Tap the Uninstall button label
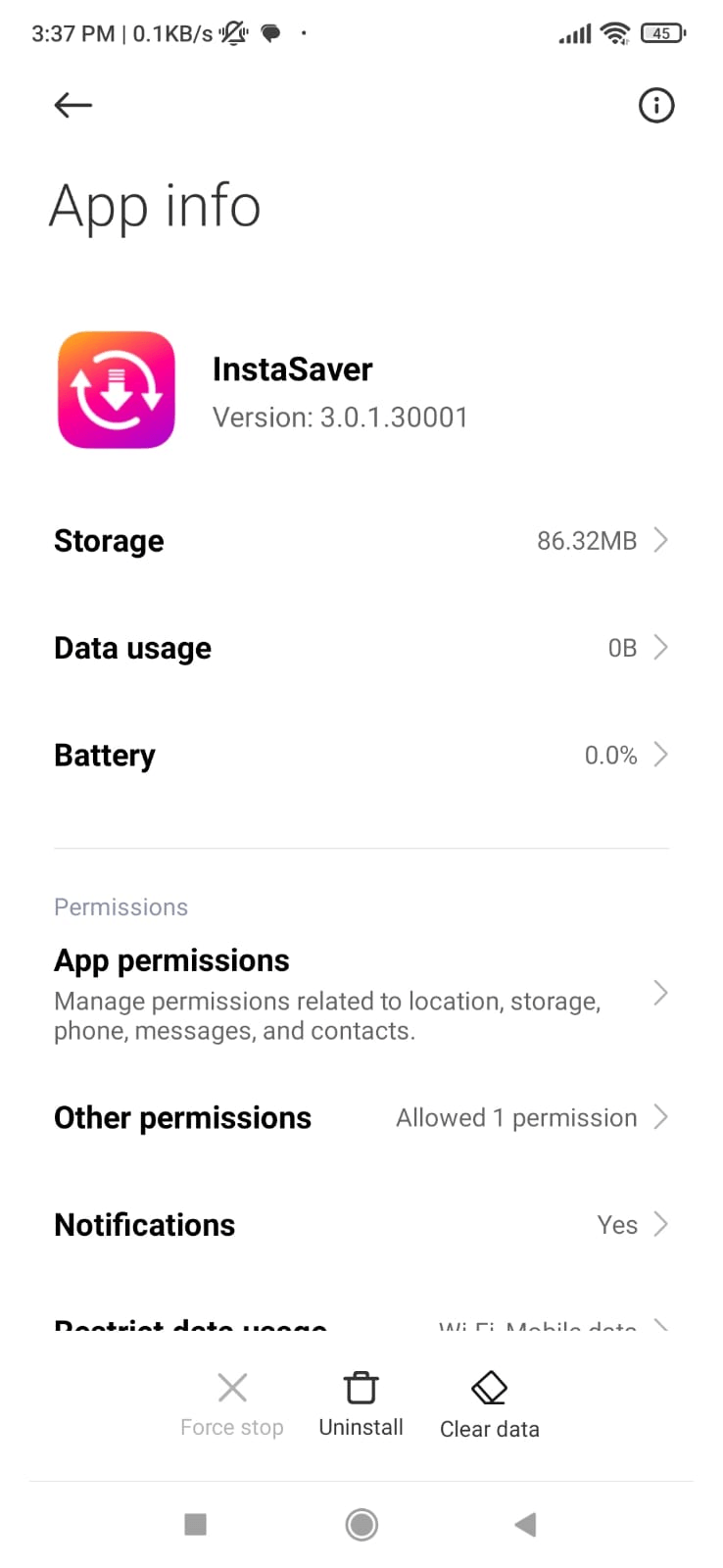723x1568 pixels. click(361, 1427)
